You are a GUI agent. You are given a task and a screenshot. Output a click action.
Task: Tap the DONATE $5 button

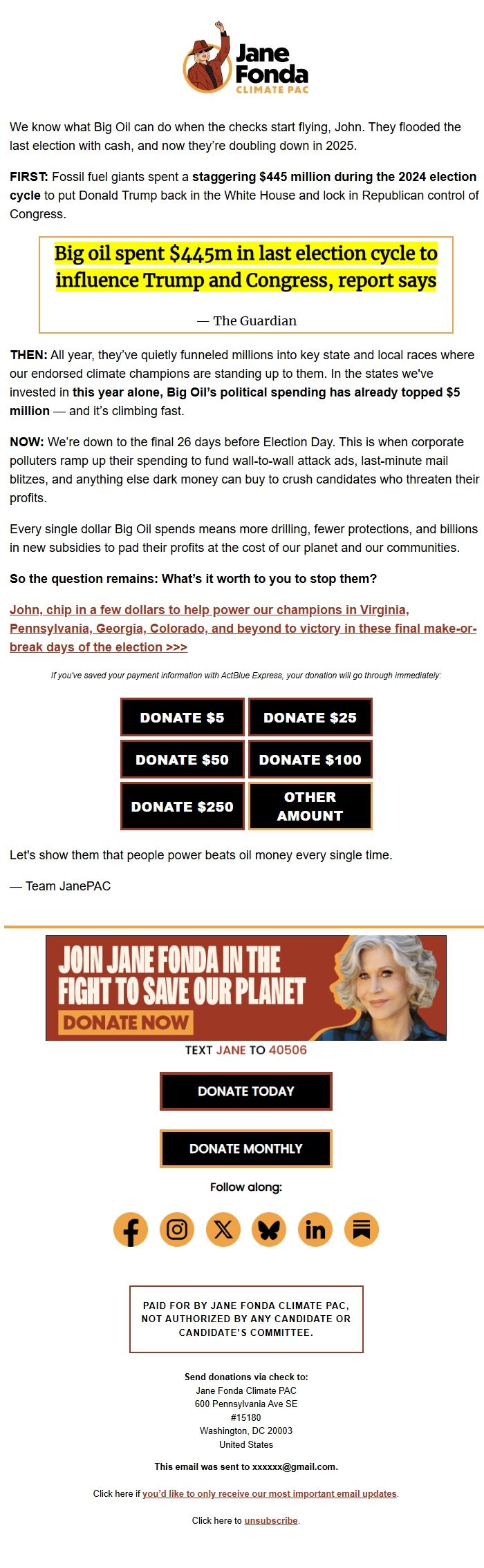183,717
